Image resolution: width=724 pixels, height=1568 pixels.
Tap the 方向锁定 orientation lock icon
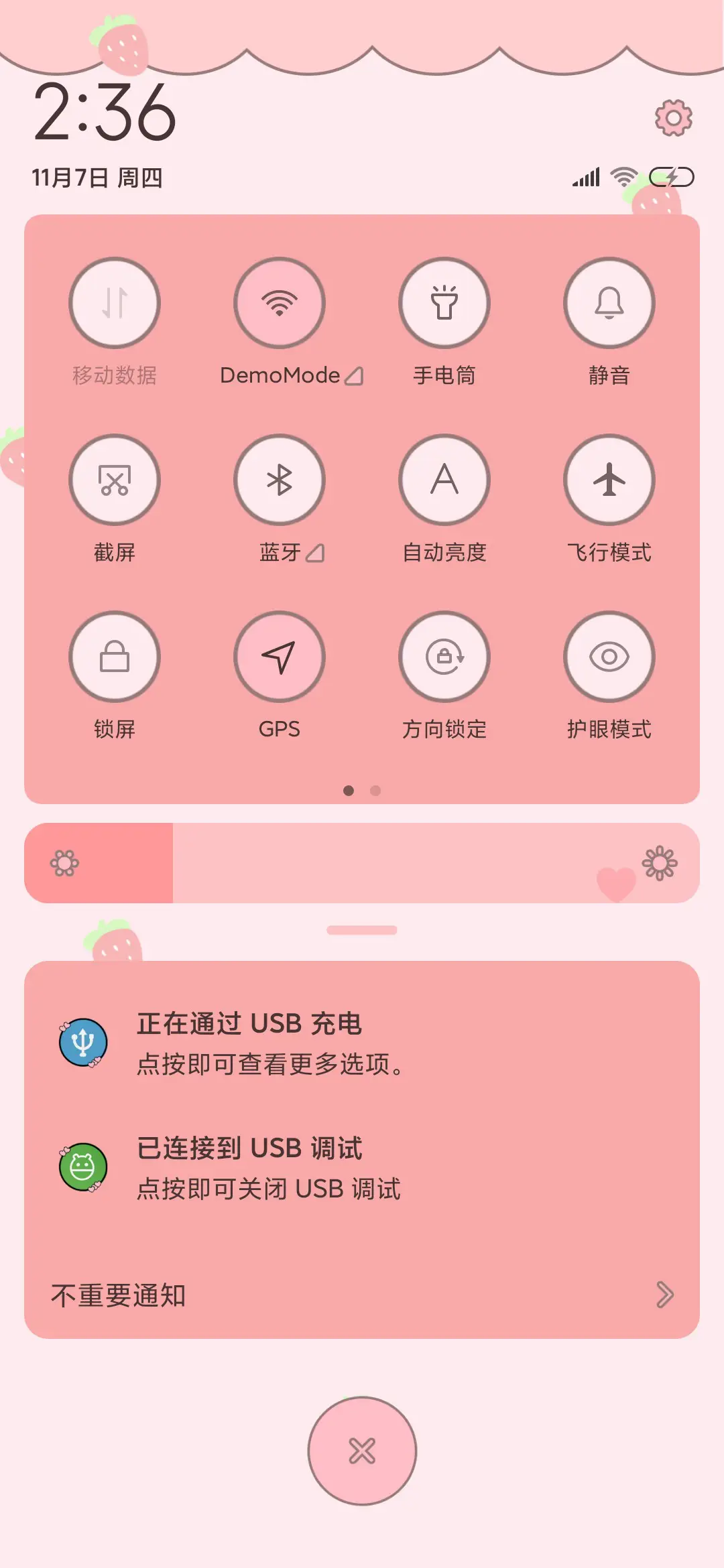[444, 657]
